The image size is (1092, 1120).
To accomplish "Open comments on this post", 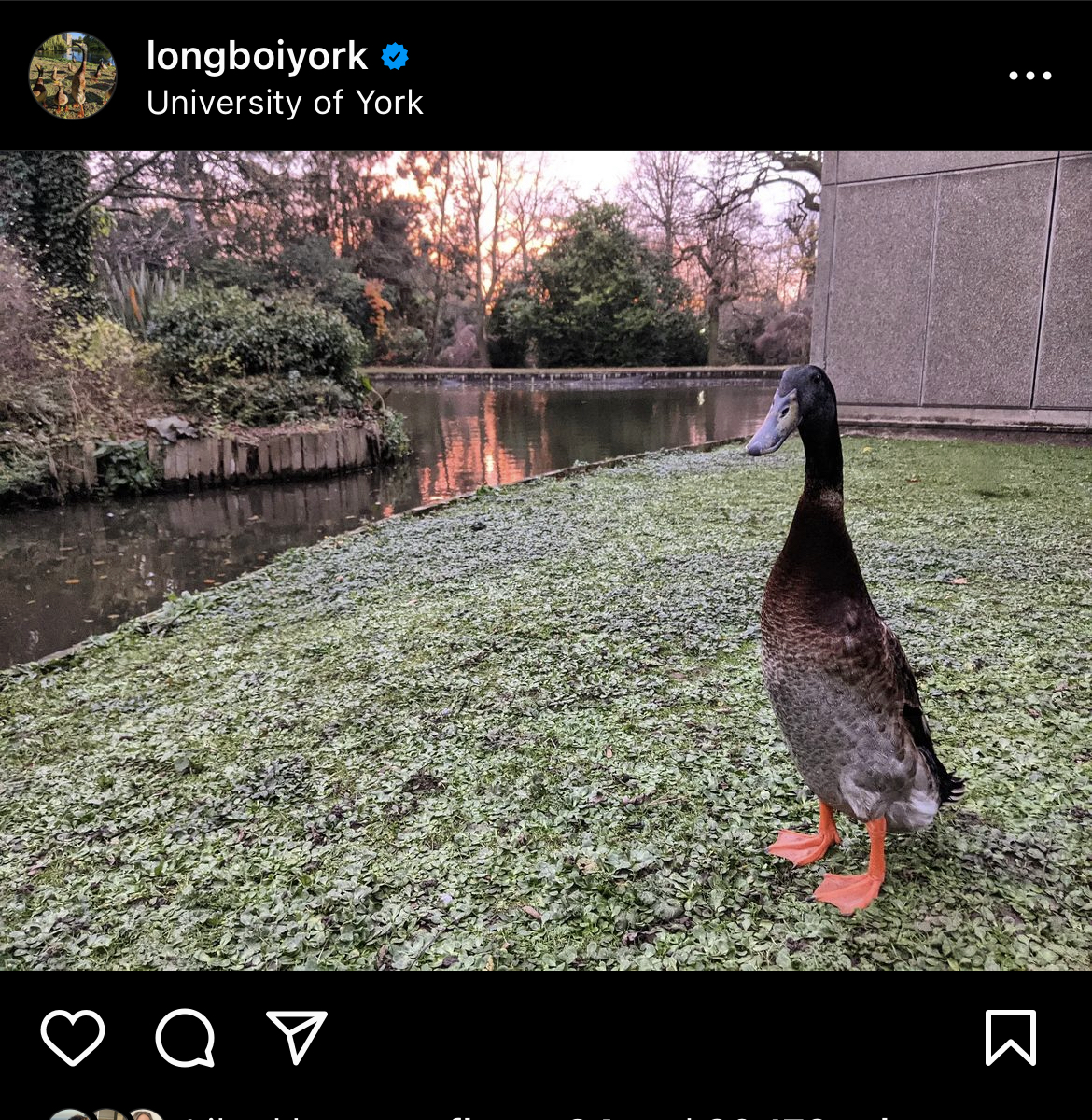I will click(x=185, y=1037).
